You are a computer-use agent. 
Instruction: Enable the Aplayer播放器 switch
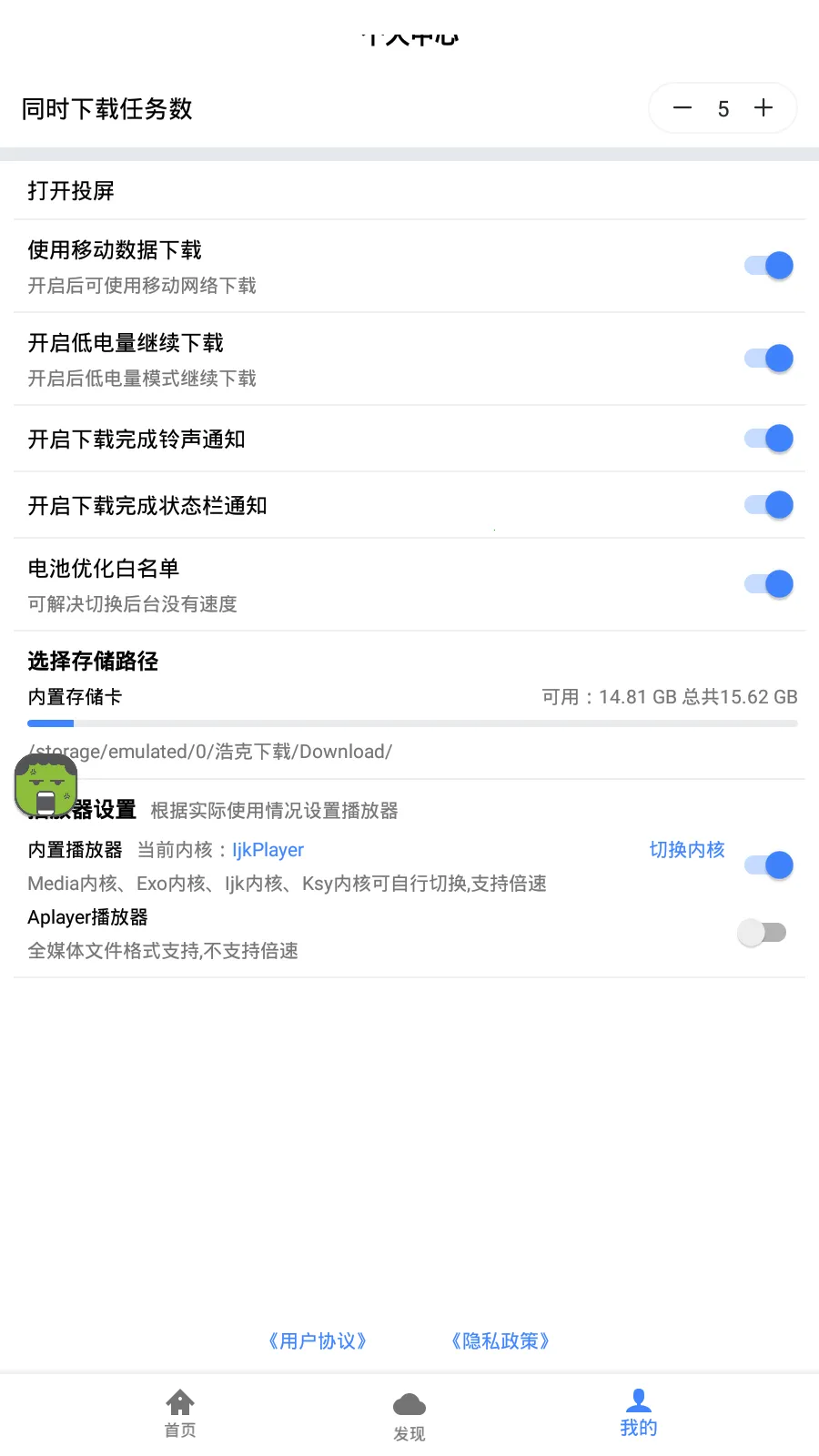point(763,933)
